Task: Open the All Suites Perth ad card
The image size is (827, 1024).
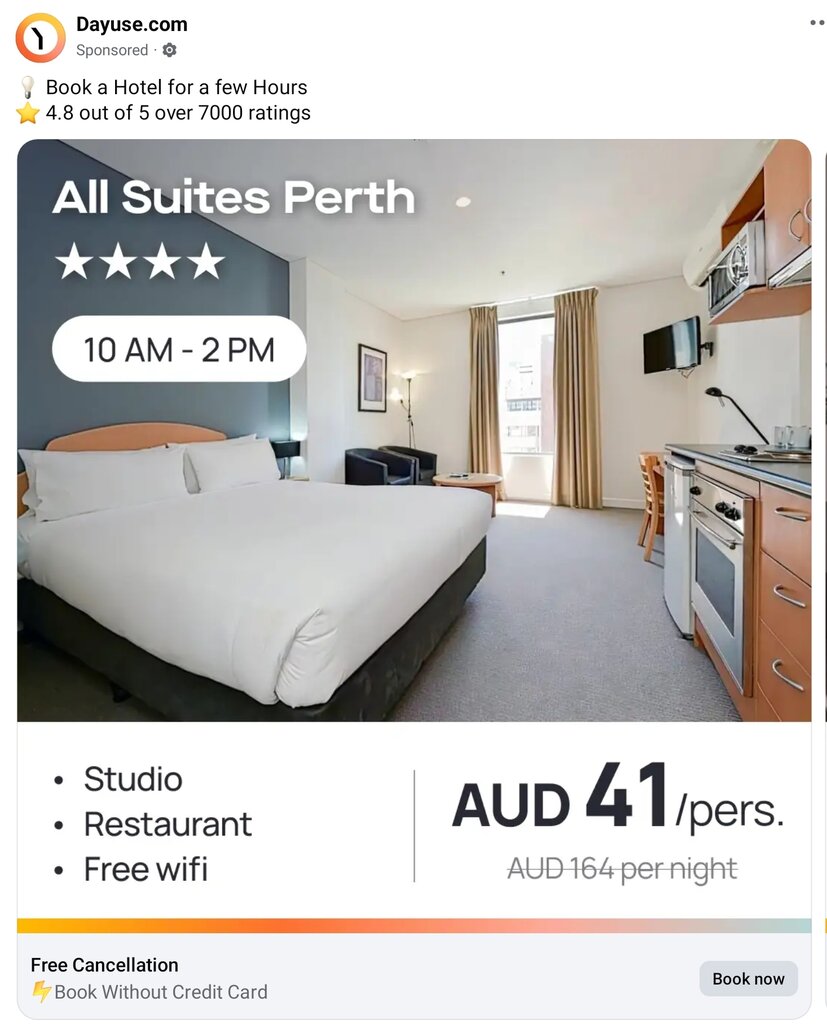Action: [413, 430]
